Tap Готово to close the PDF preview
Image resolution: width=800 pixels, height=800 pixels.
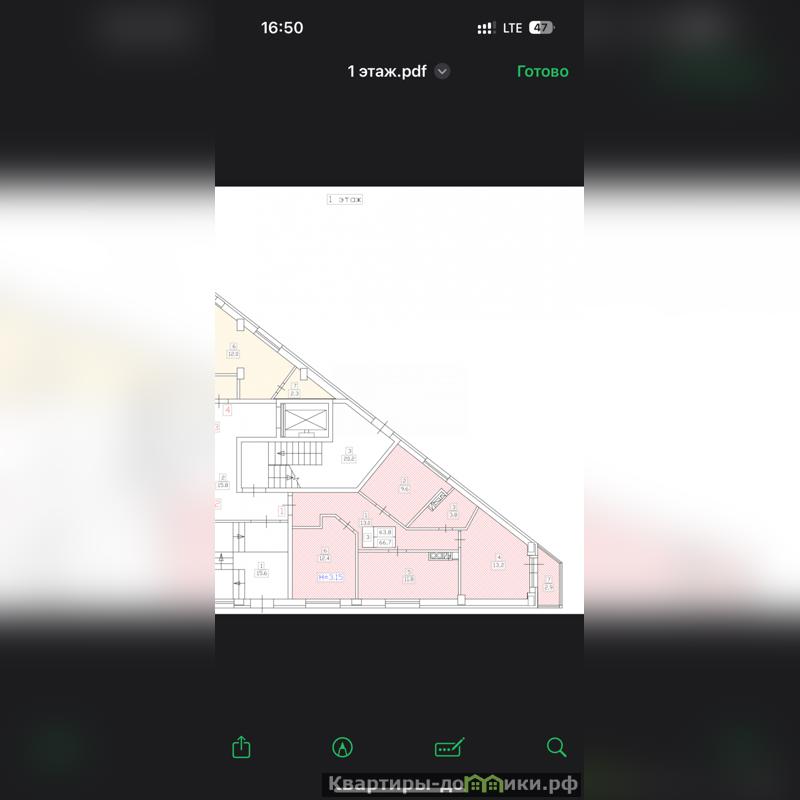coord(542,71)
